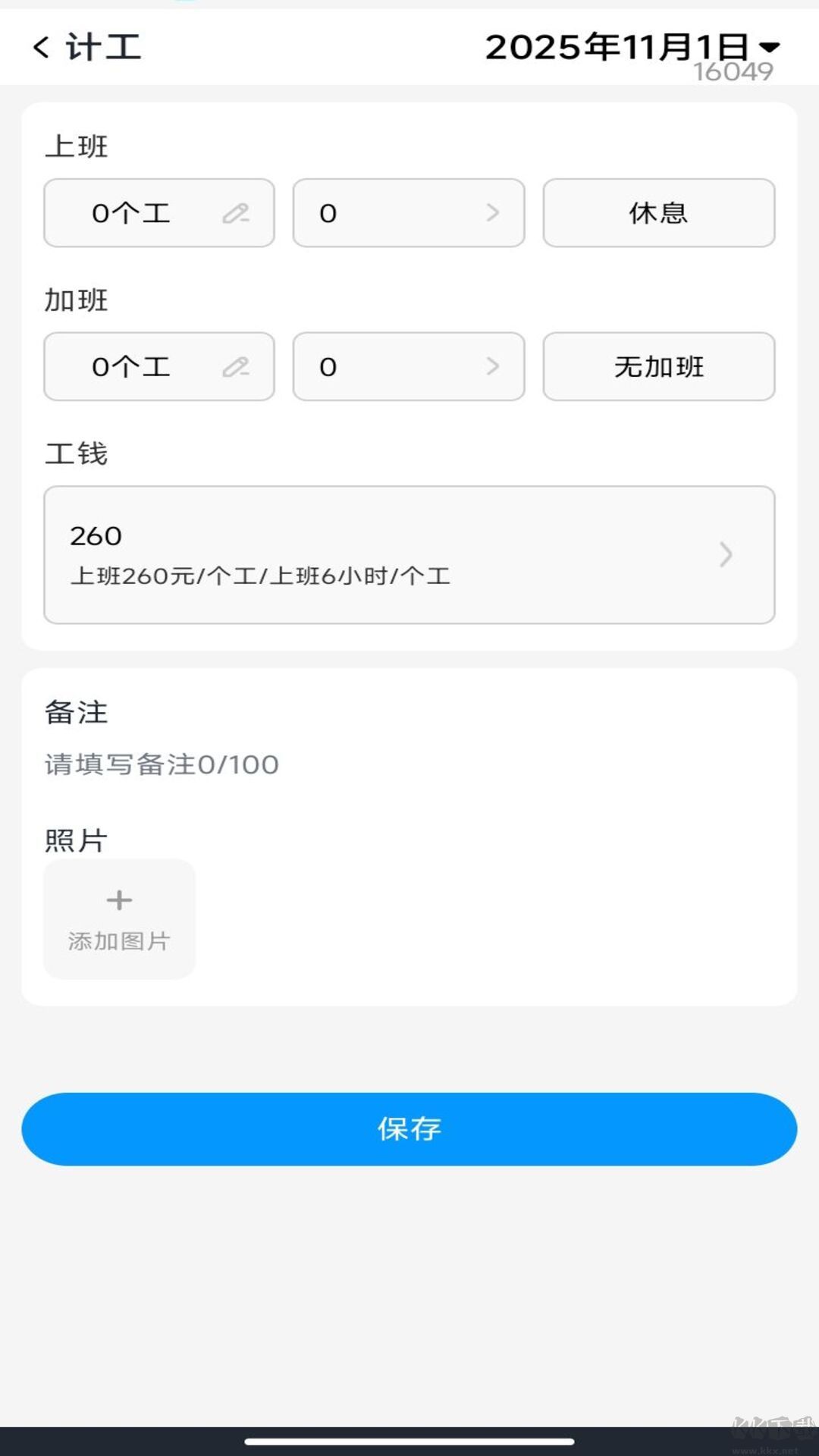Click the edit pencil icon for 上班 work units
Viewport: 819px width, 1456px height.
(x=236, y=213)
